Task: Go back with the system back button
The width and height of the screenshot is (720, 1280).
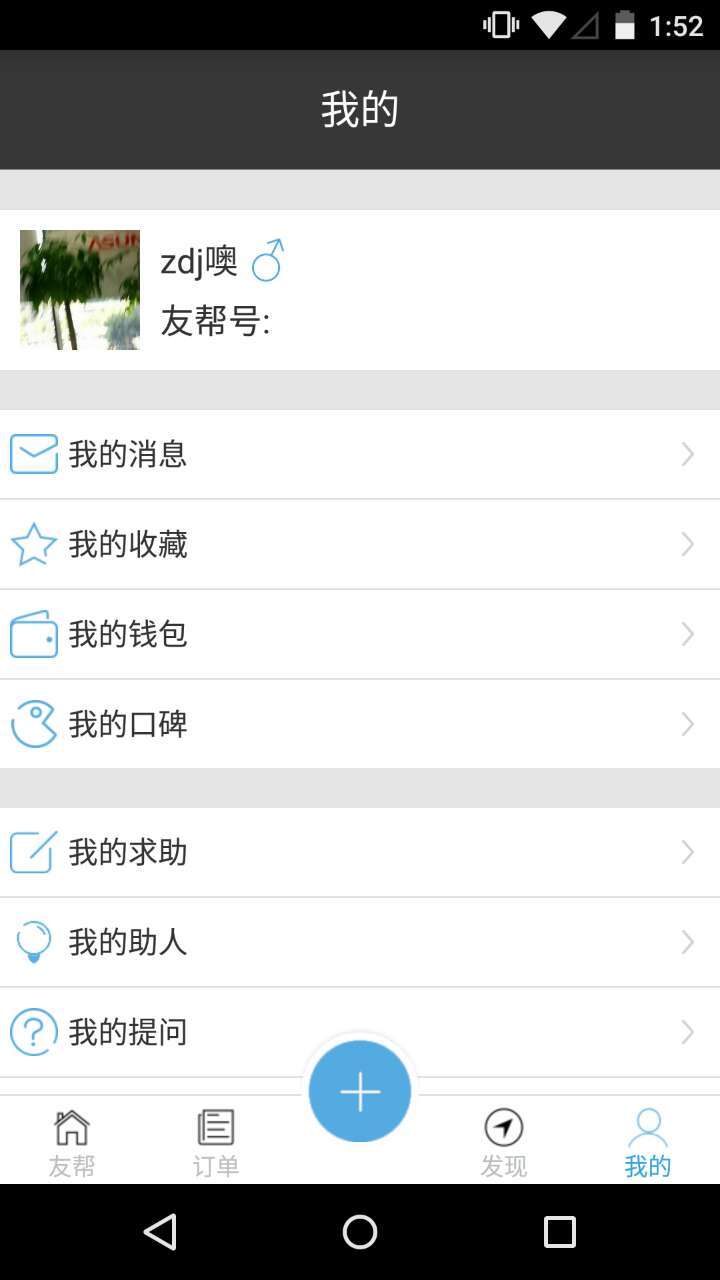Action: (160, 1232)
